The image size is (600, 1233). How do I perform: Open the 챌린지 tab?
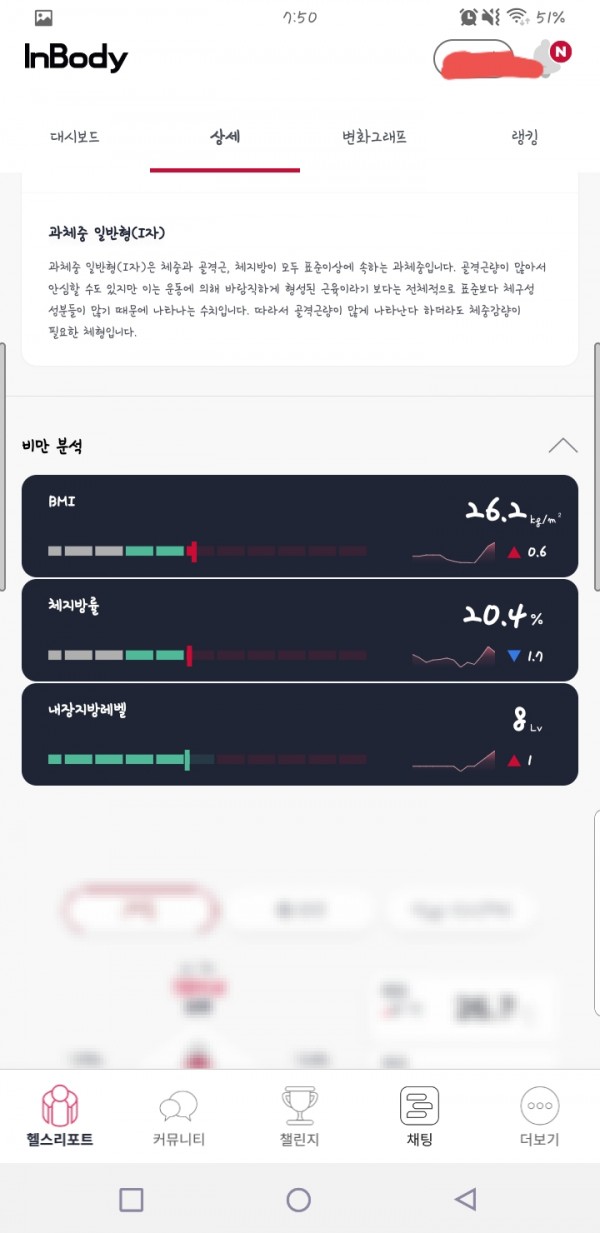tap(299, 1116)
